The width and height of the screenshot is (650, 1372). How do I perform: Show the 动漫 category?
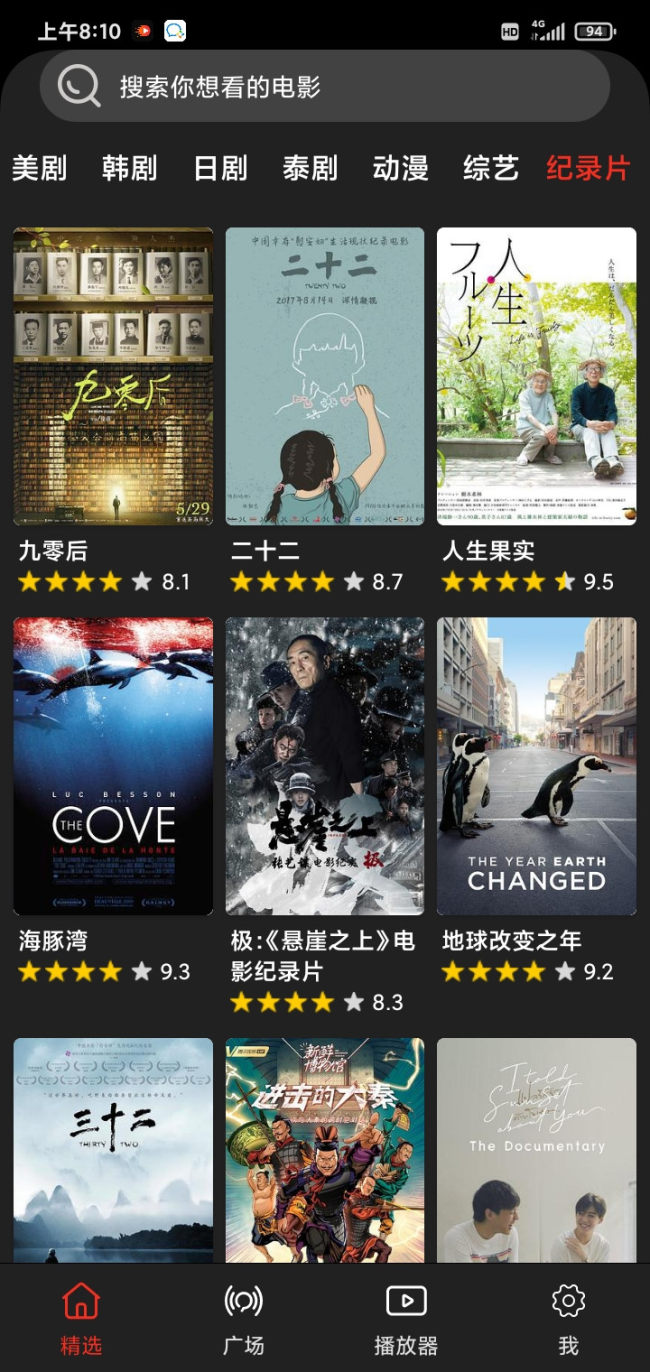click(400, 168)
